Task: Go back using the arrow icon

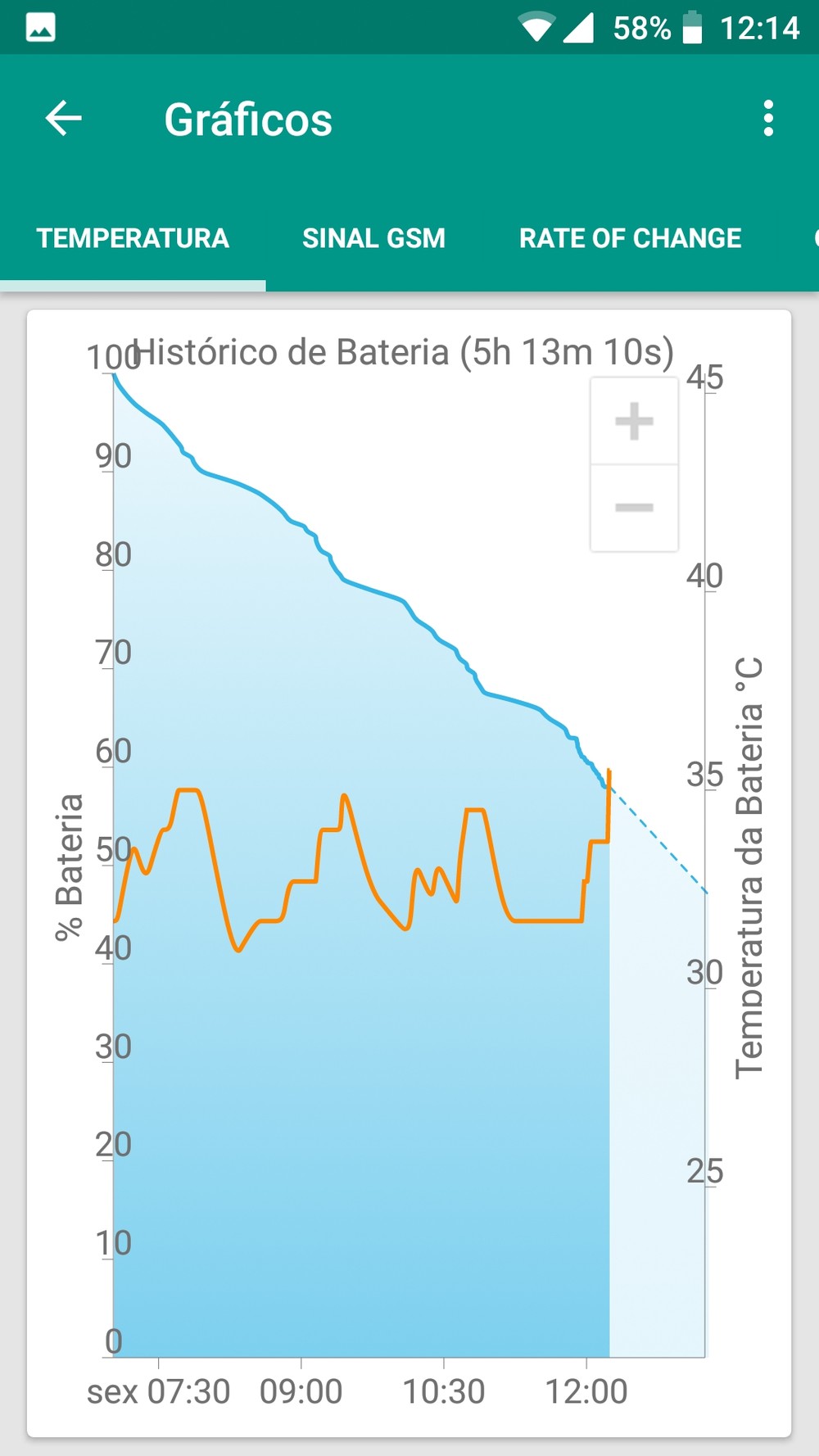Action: click(x=63, y=119)
